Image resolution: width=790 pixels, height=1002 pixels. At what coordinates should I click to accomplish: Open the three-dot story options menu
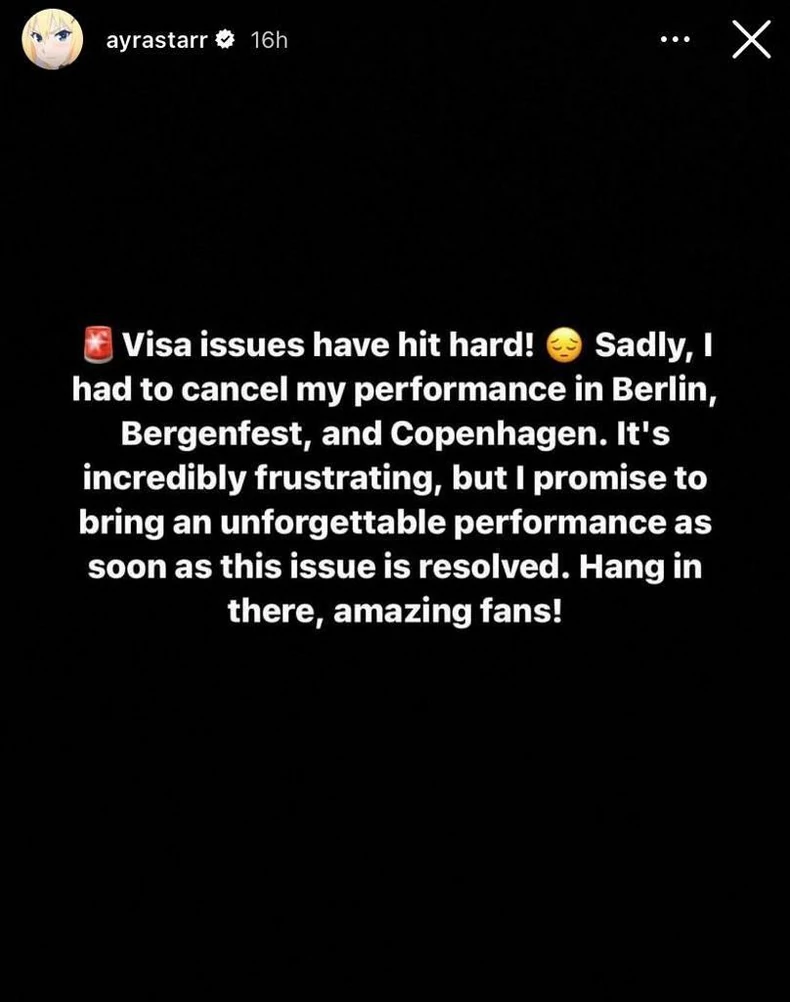675,40
